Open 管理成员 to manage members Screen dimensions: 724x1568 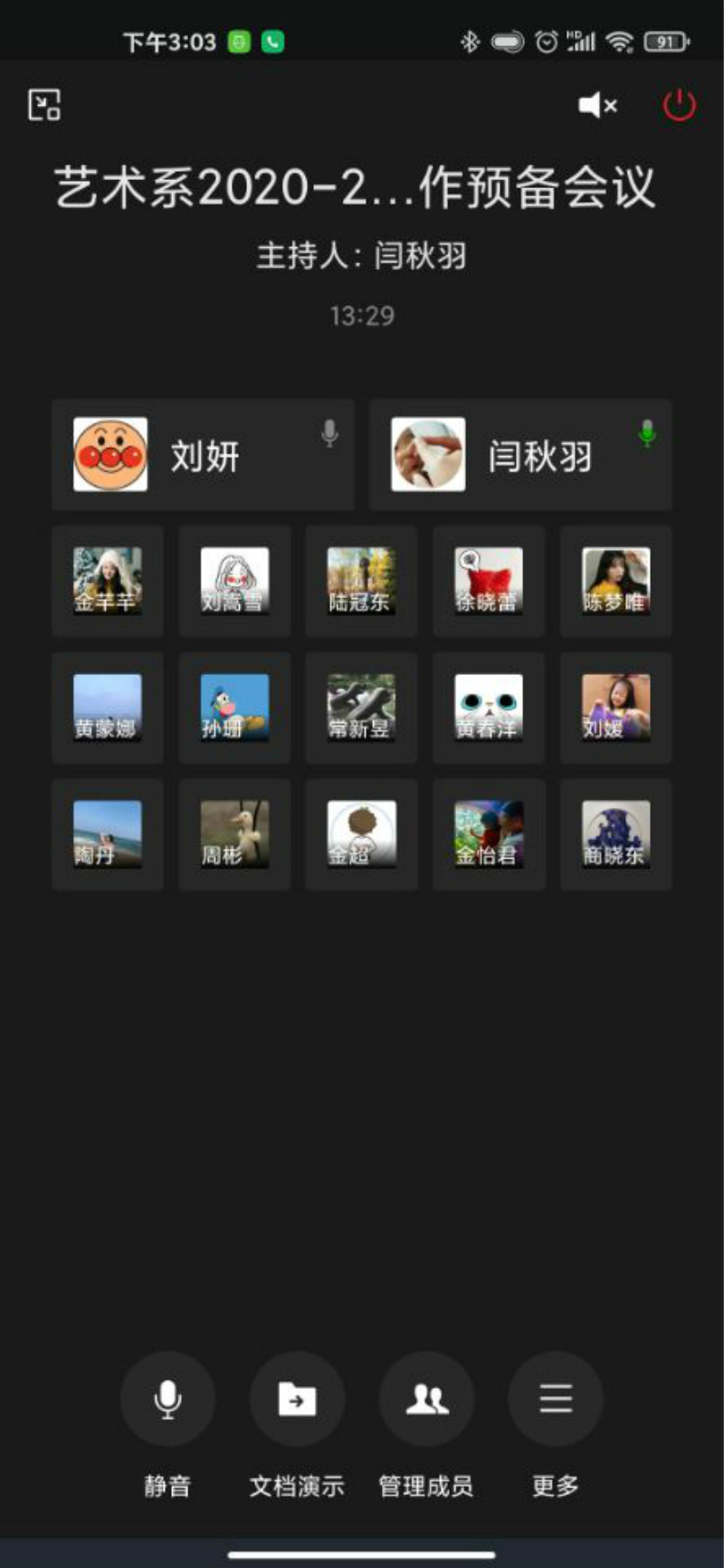[x=426, y=1399]
